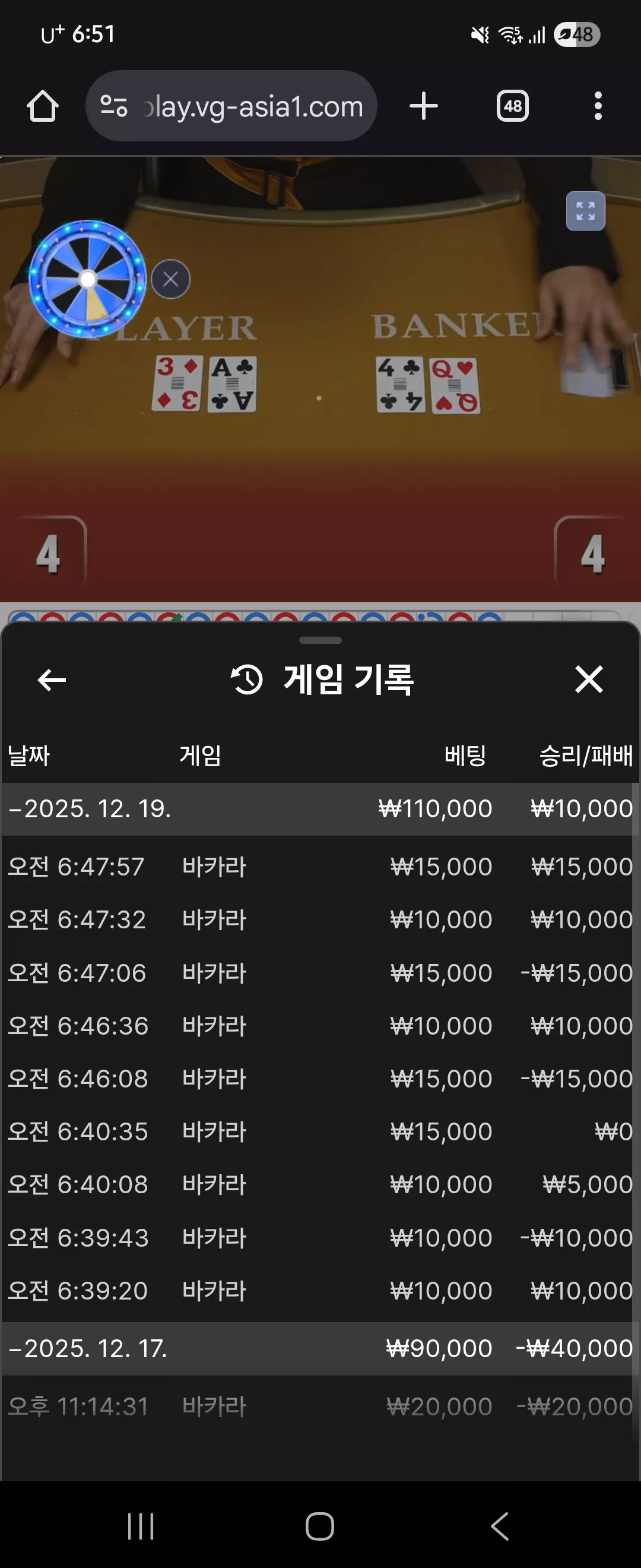This screenshot has width=641, height=1568.
Task: Open the 오전 6:47:06 바카라 record
Action: coord(320,972)
